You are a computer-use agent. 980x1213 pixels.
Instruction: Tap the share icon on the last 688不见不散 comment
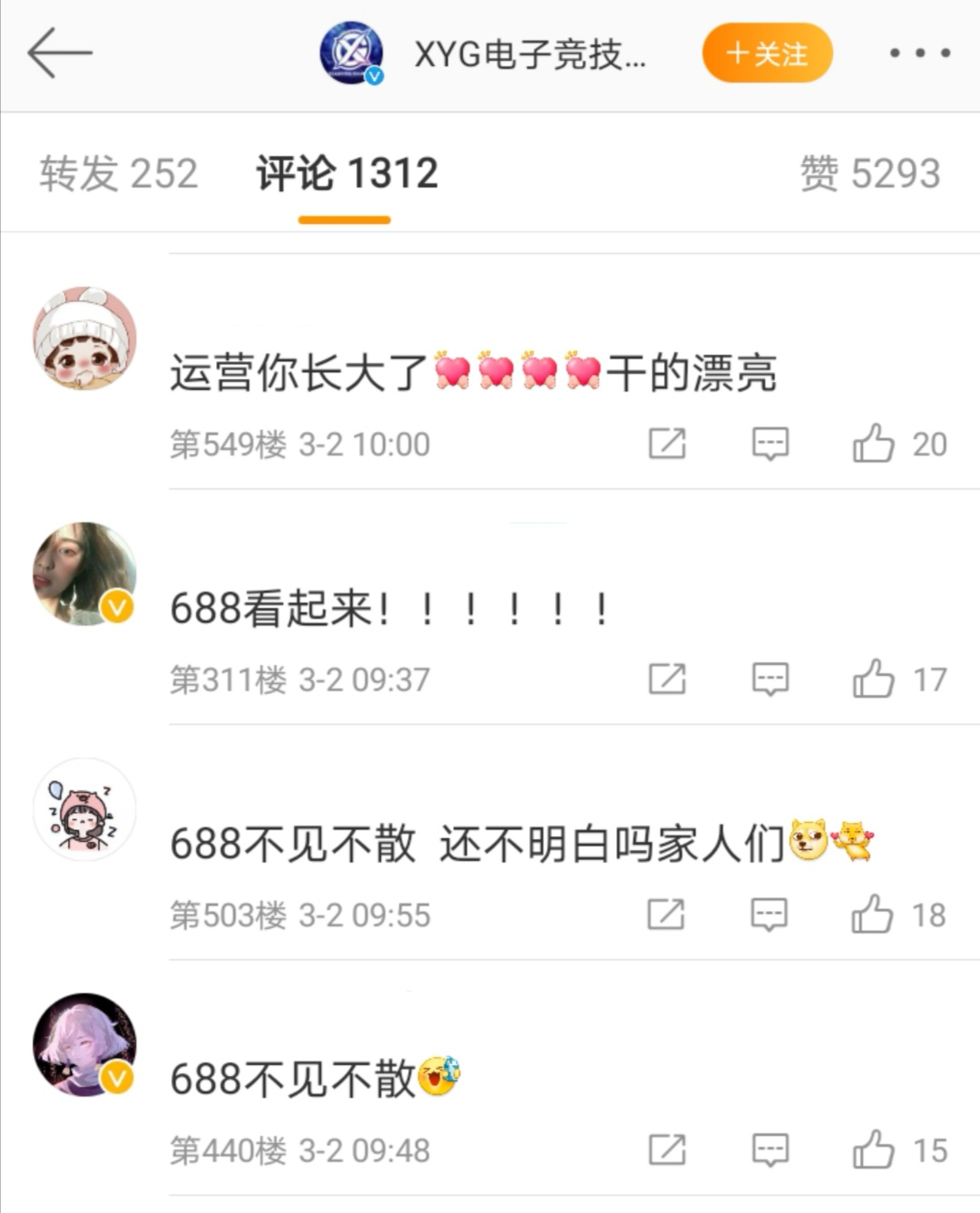coord(668,1150)
